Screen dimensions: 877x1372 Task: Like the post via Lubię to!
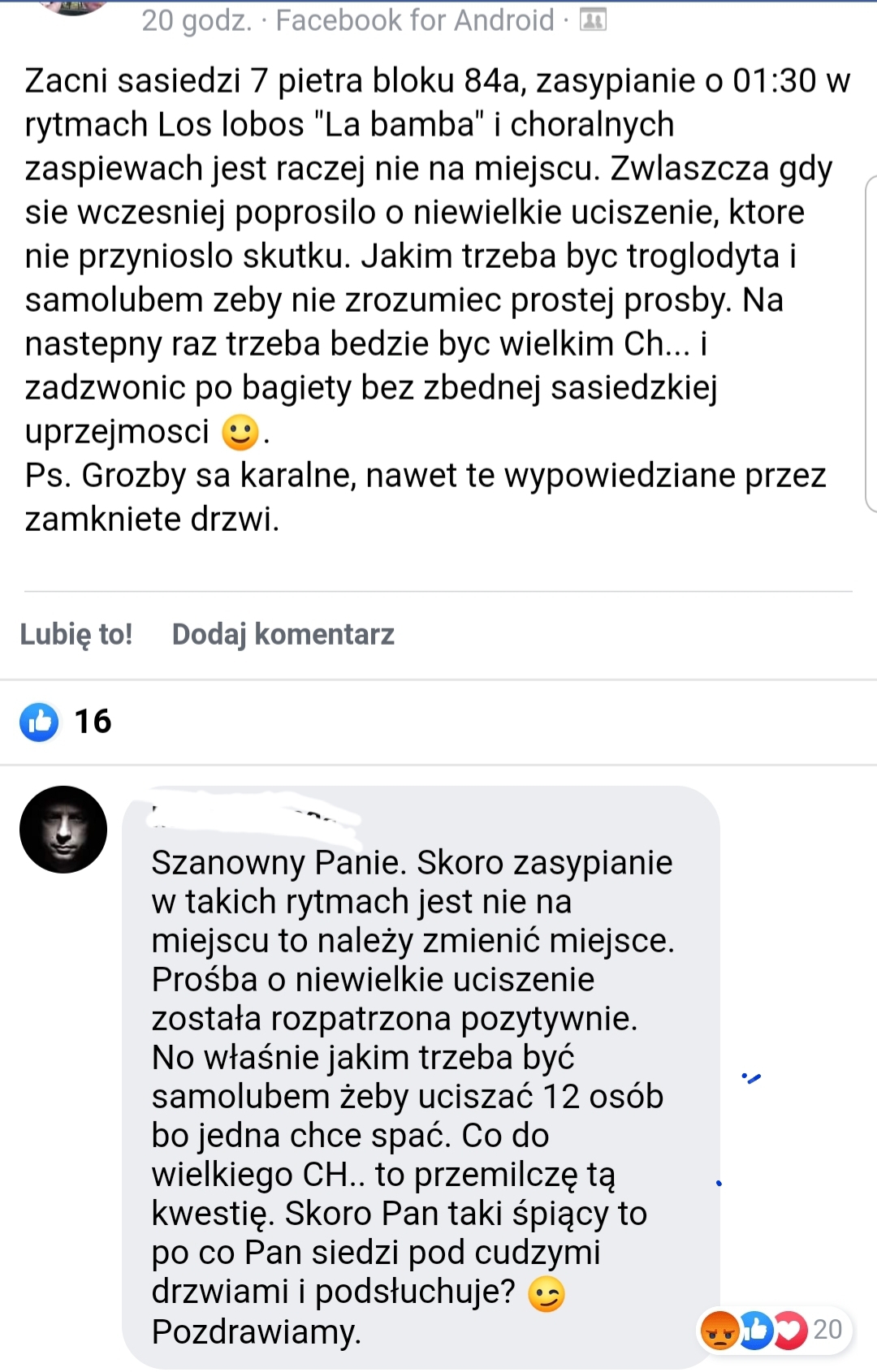(x=76, y=634)
